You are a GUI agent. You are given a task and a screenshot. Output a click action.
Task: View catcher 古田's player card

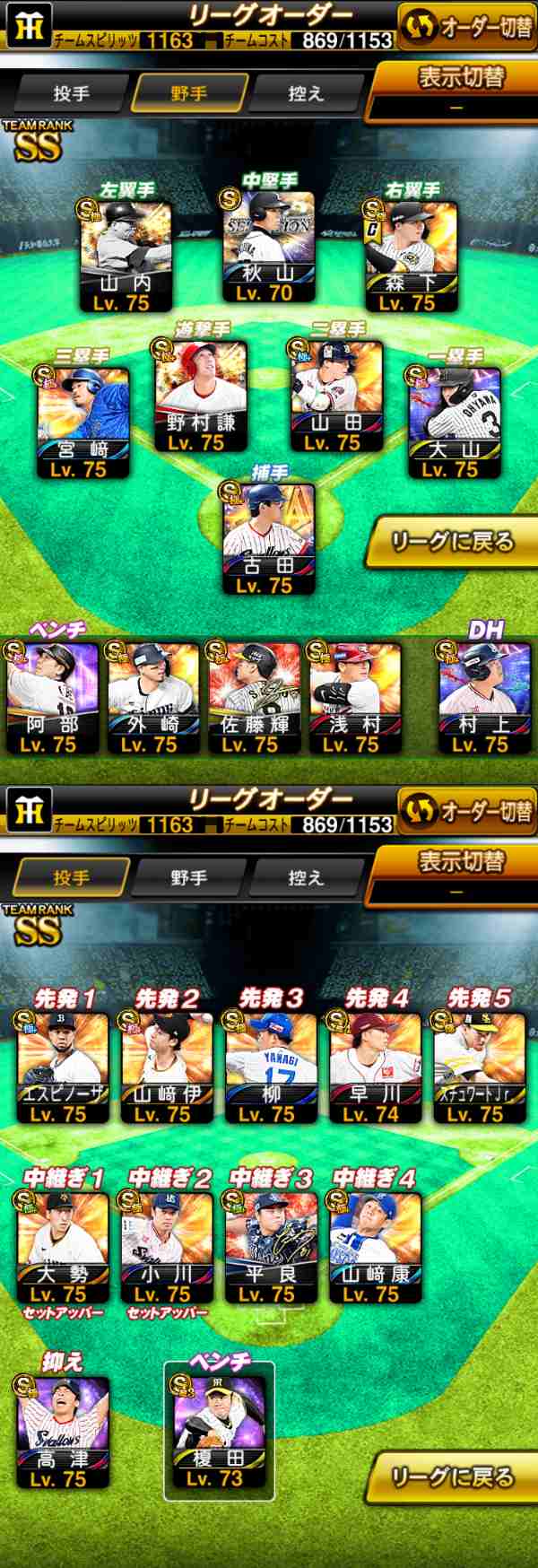269,538
